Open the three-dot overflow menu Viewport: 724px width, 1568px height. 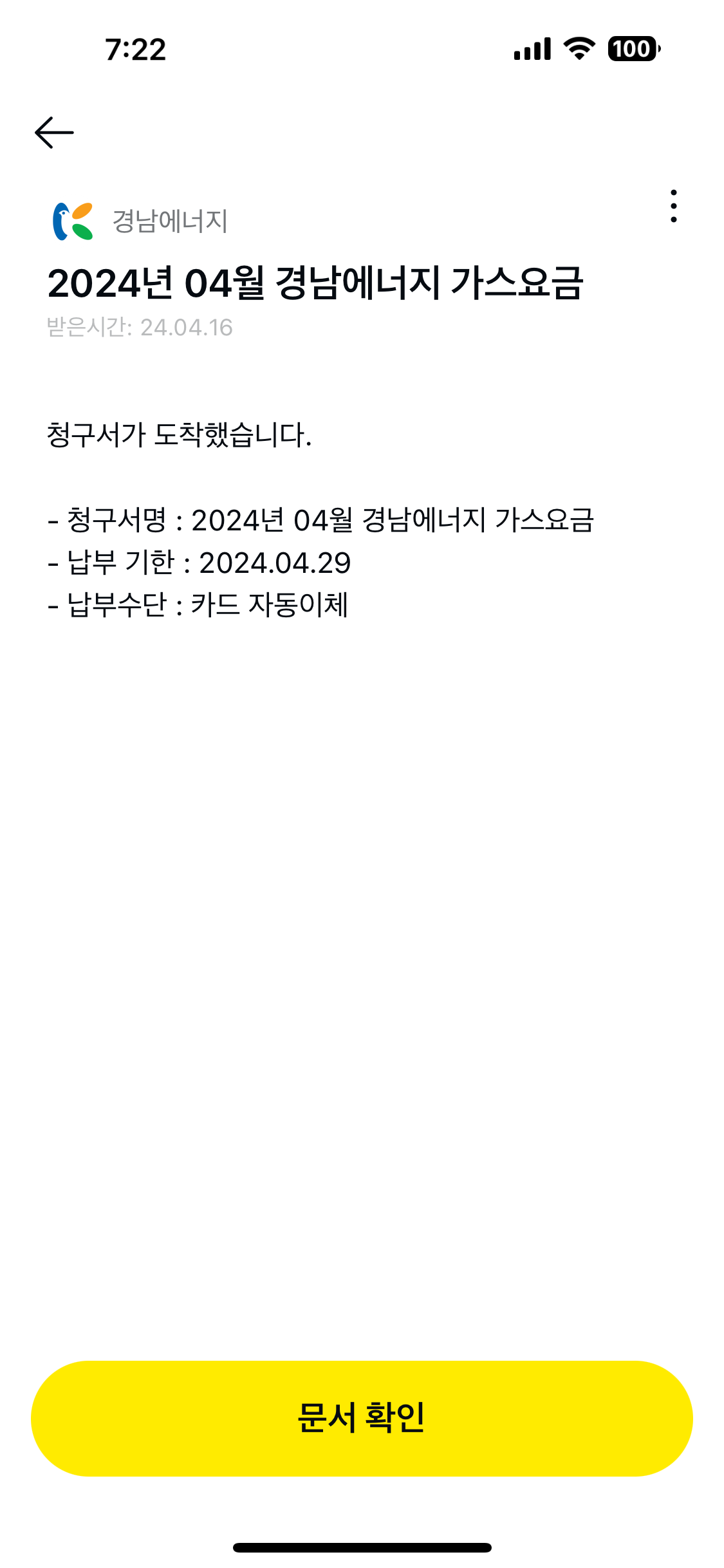(673, 206)
